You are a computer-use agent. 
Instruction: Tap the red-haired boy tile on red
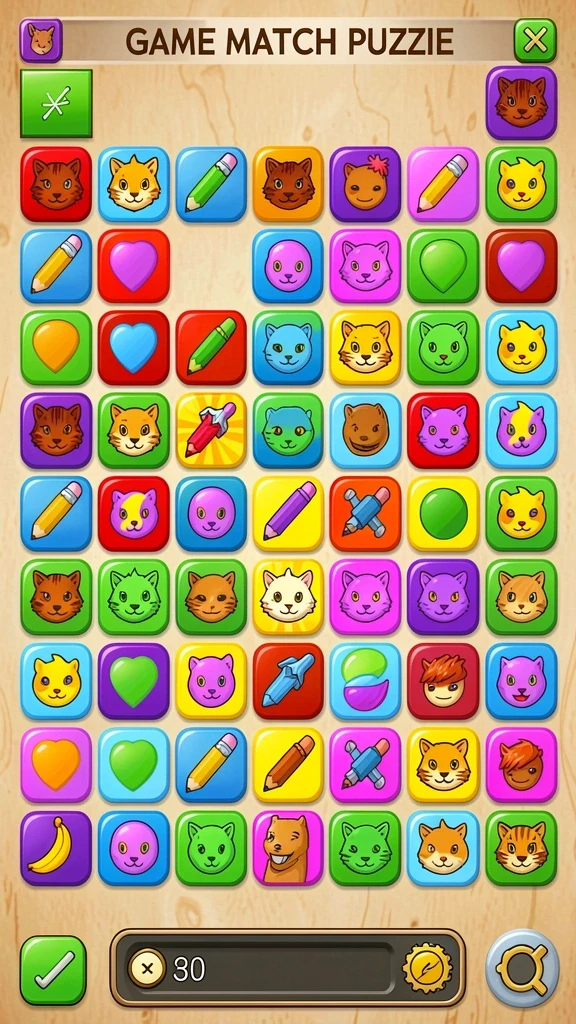[x=443, y=680]
